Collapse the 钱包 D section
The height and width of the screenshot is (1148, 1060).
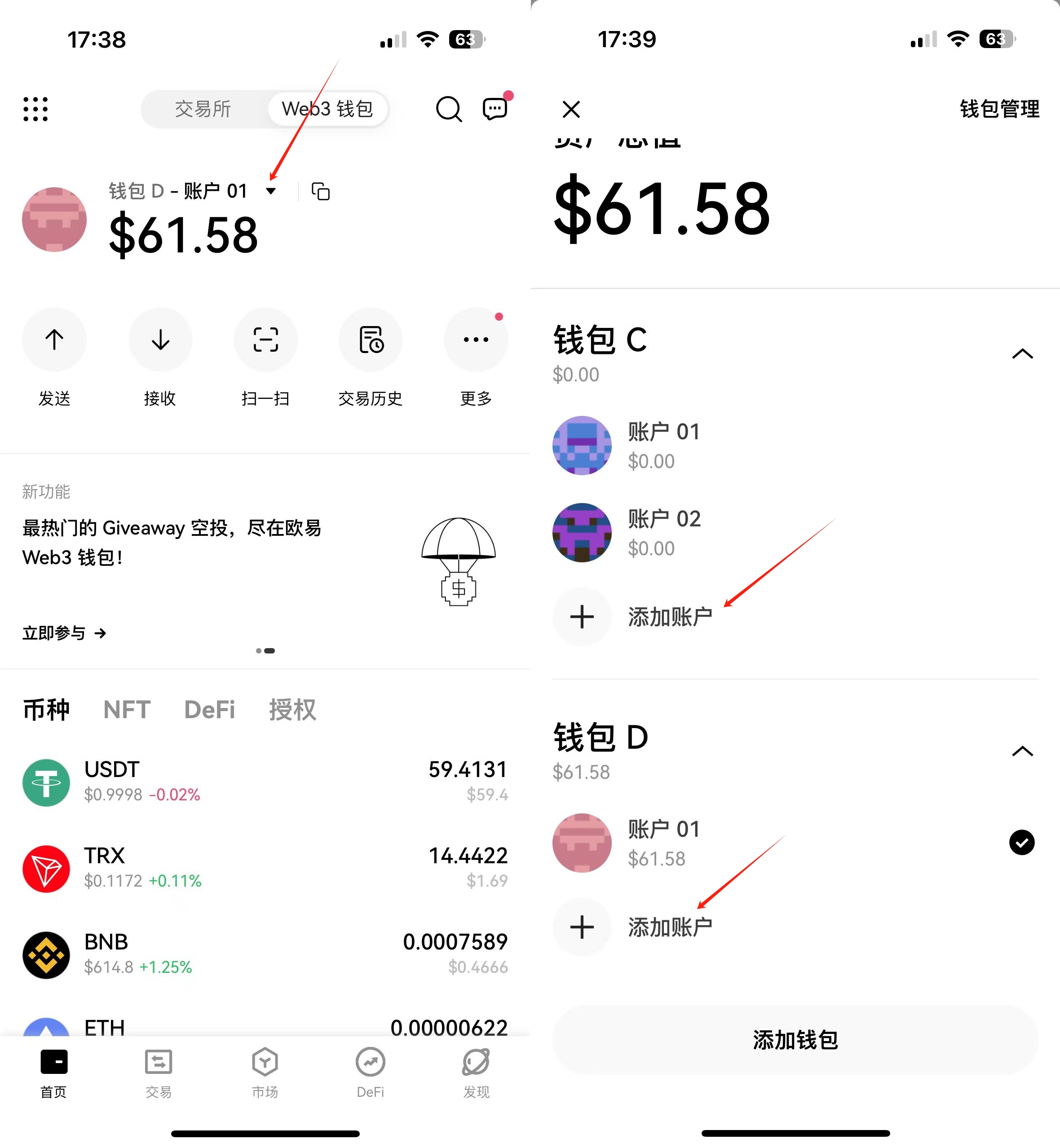1022,752
